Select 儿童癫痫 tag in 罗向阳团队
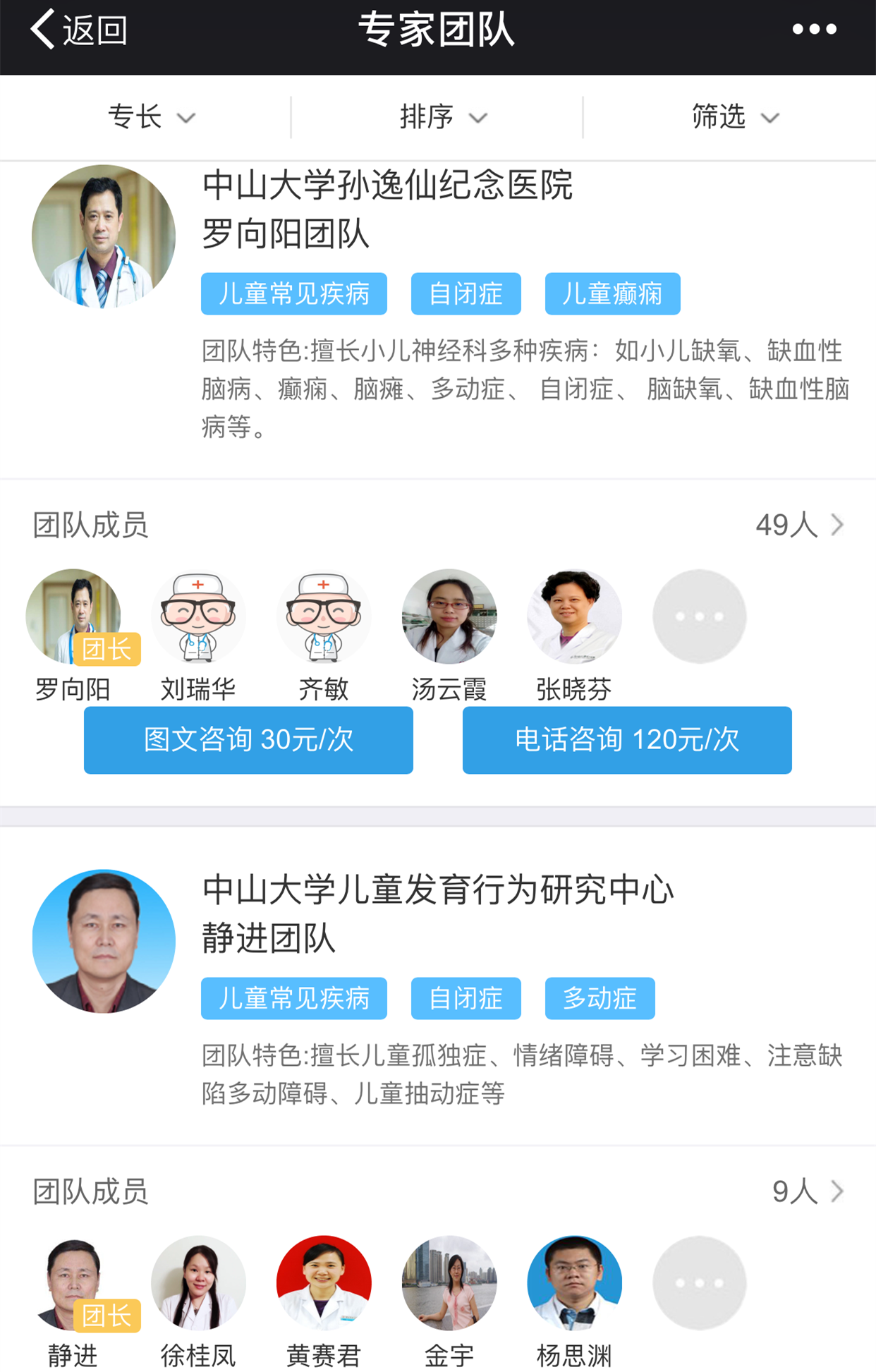876x1372 pixels. point(612,293)
